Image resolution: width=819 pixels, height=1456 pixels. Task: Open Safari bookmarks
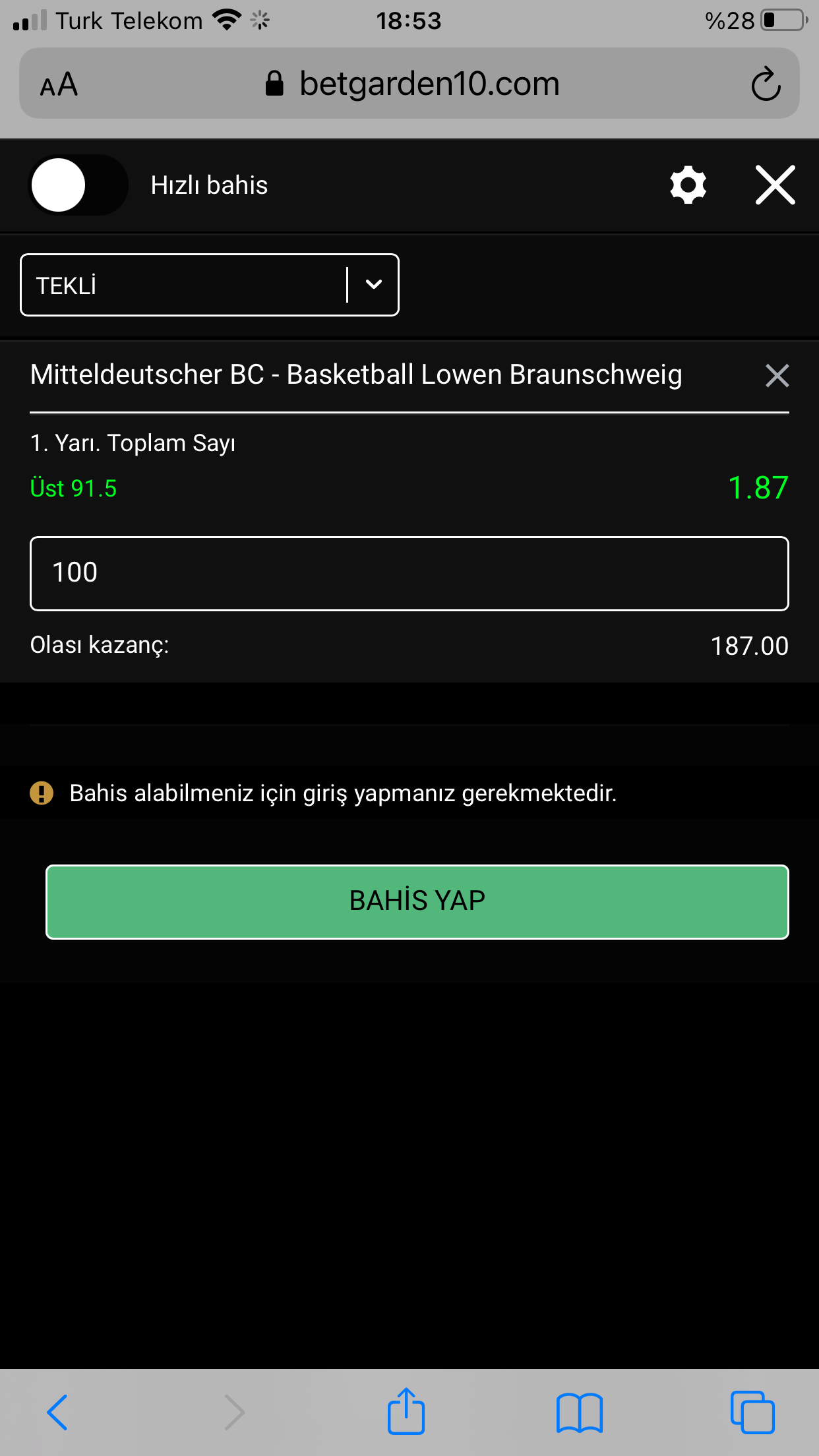click(x=579, y=1412)
